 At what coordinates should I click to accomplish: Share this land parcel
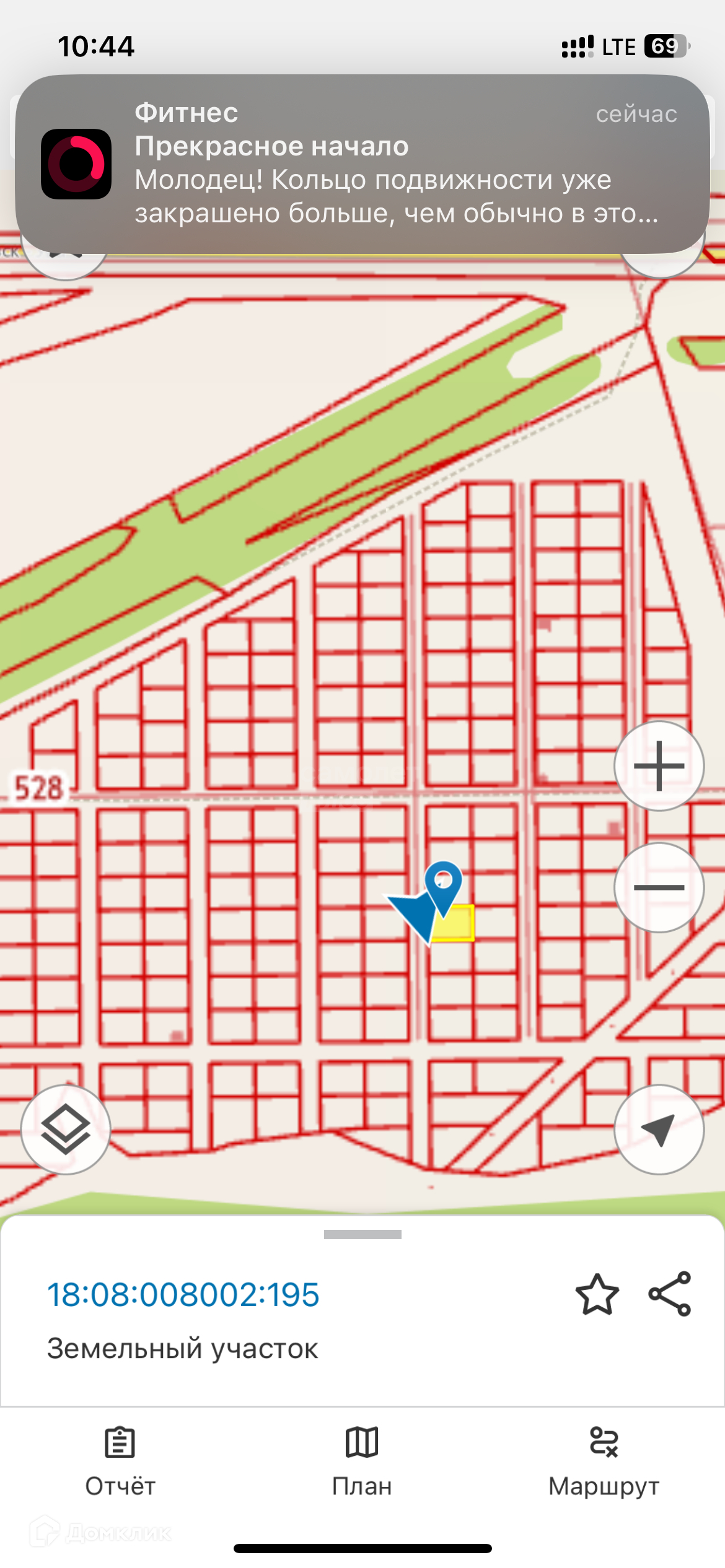pyautogui.click(x=669, y=1294)
